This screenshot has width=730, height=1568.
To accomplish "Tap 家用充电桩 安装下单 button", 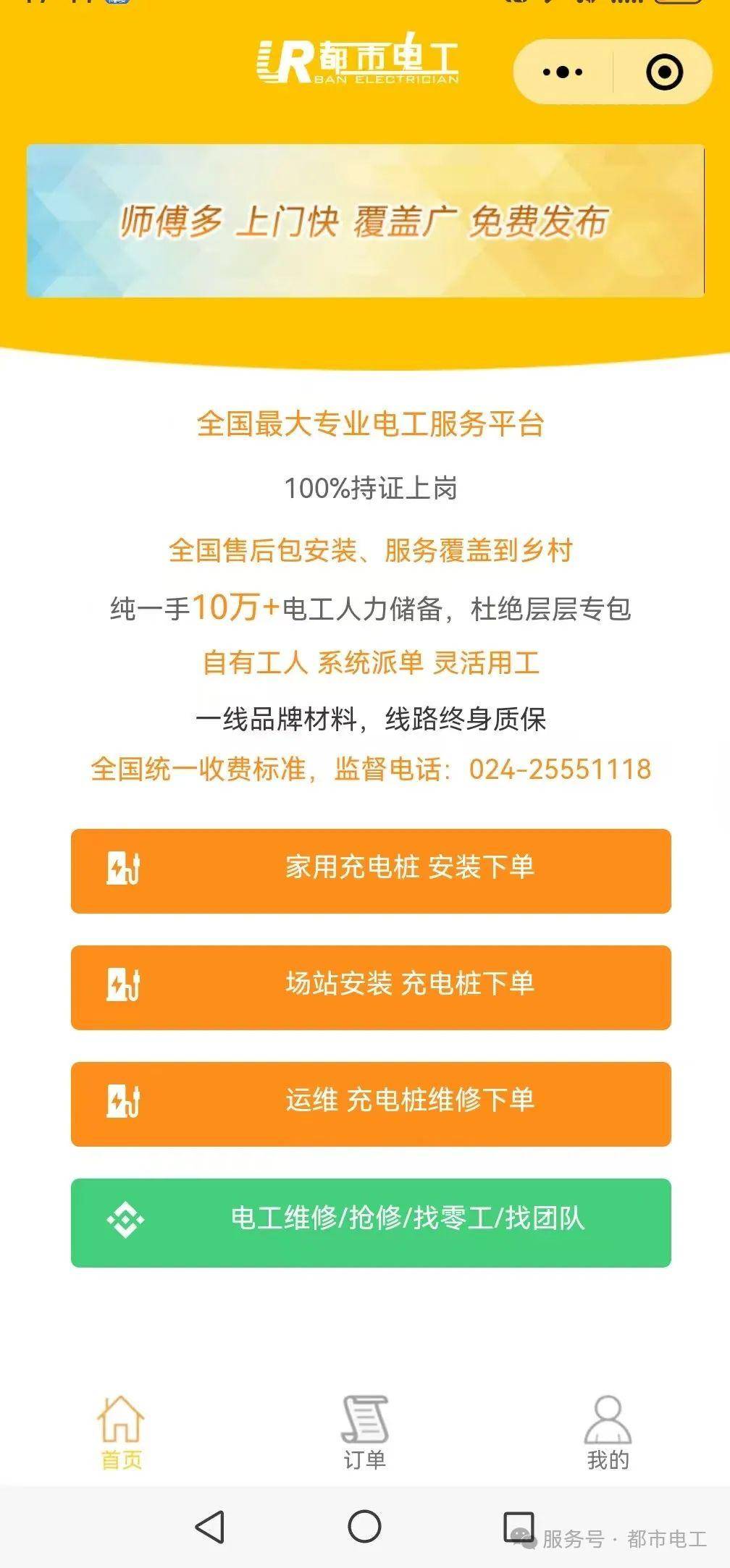I will (371, 871).
